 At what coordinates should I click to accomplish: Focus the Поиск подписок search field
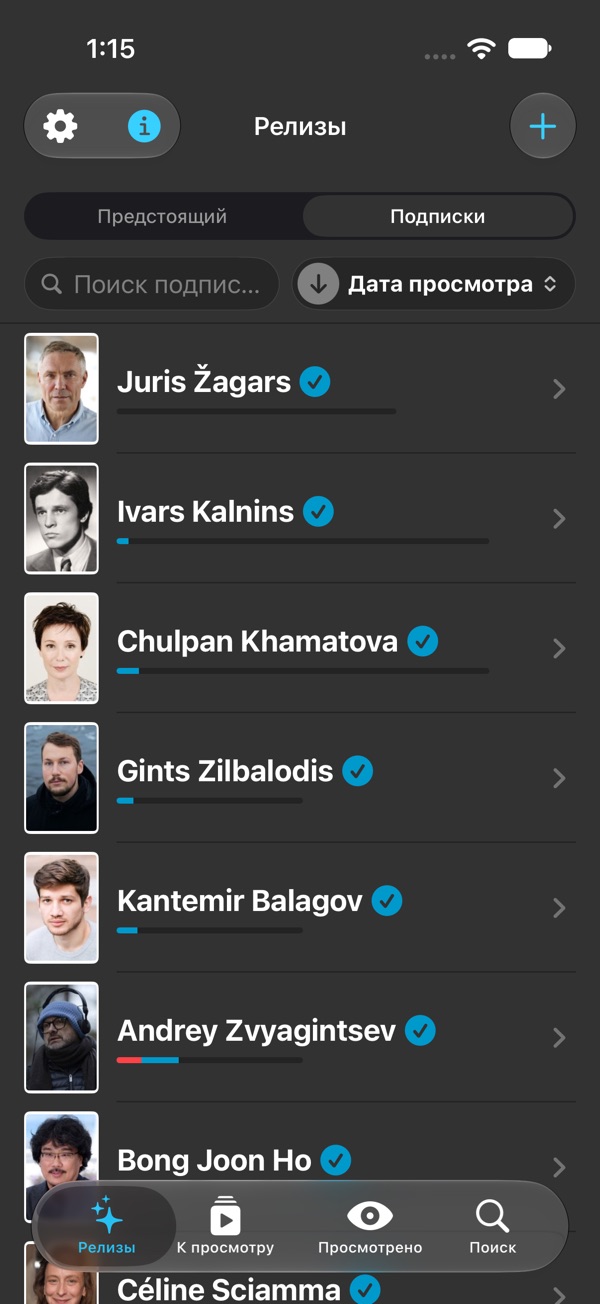click(x=152, y=285)
